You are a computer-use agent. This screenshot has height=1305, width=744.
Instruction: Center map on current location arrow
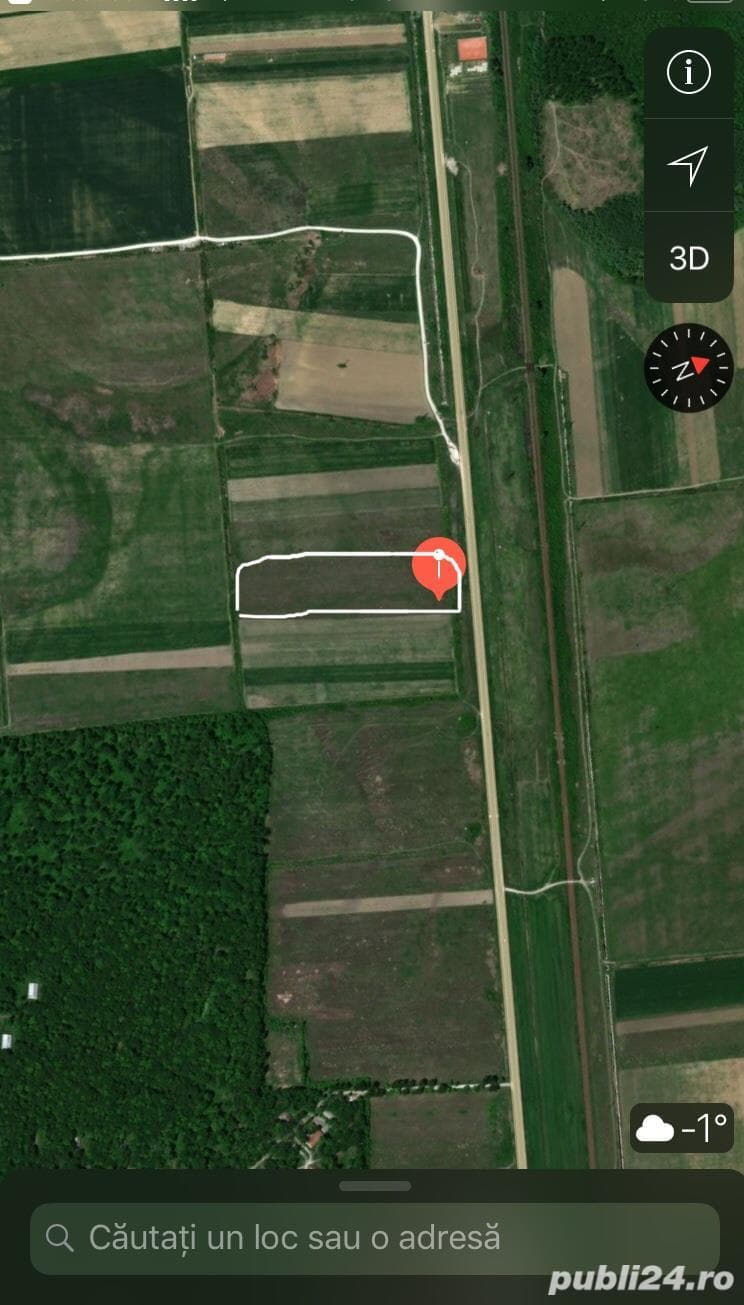[688, 165]
